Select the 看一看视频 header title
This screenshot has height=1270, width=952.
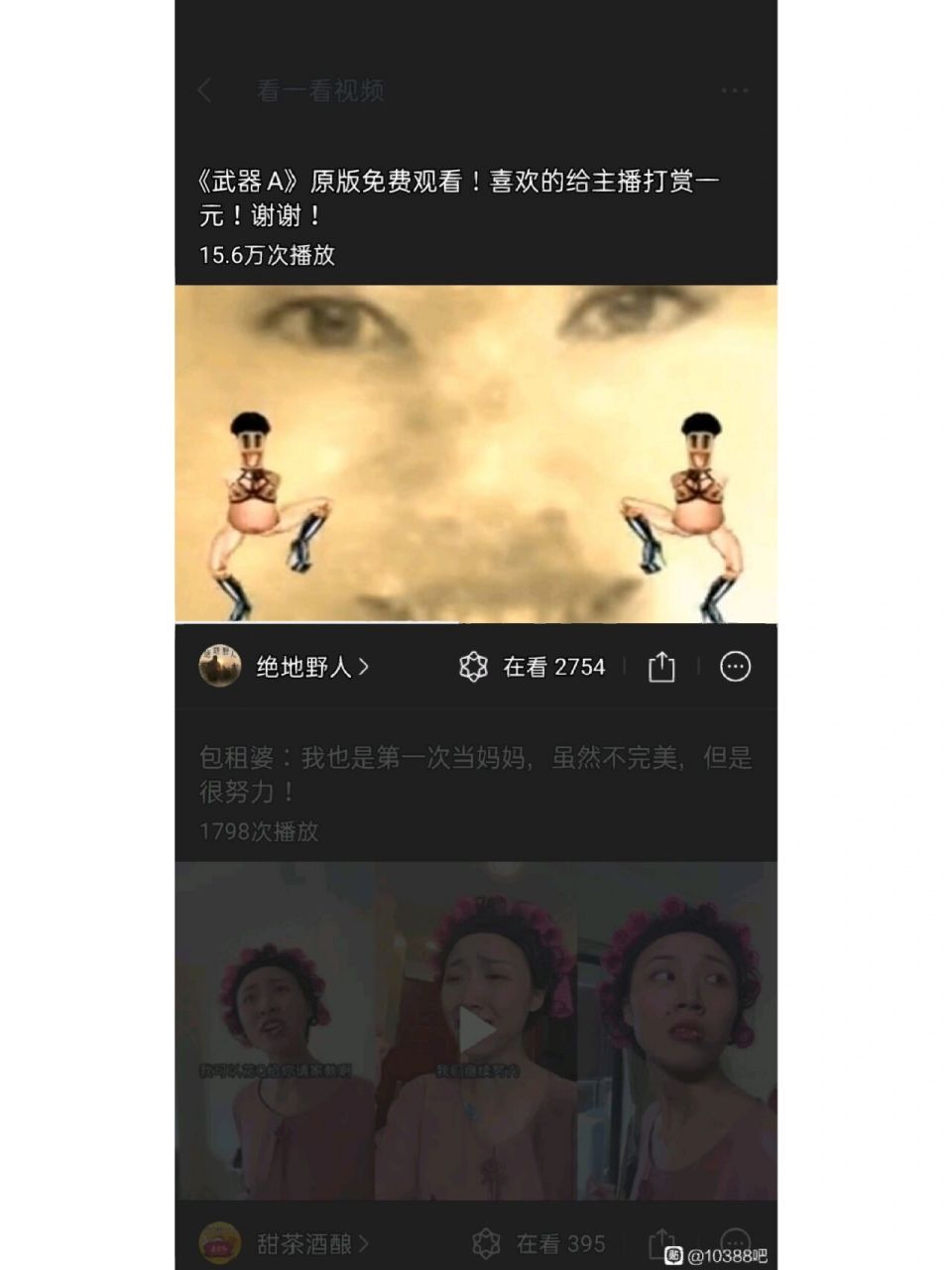pyautogui.click(x=317, y=89)
